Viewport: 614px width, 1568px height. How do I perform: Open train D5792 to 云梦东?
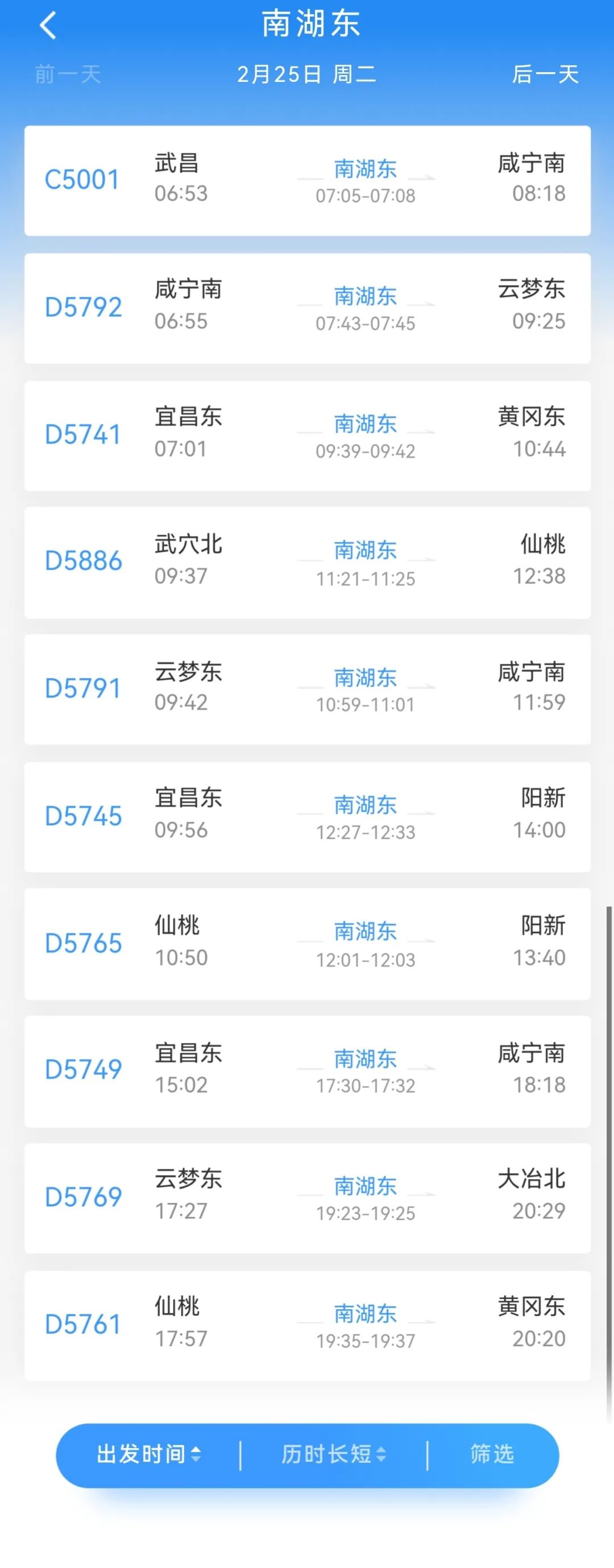[308, 308]
